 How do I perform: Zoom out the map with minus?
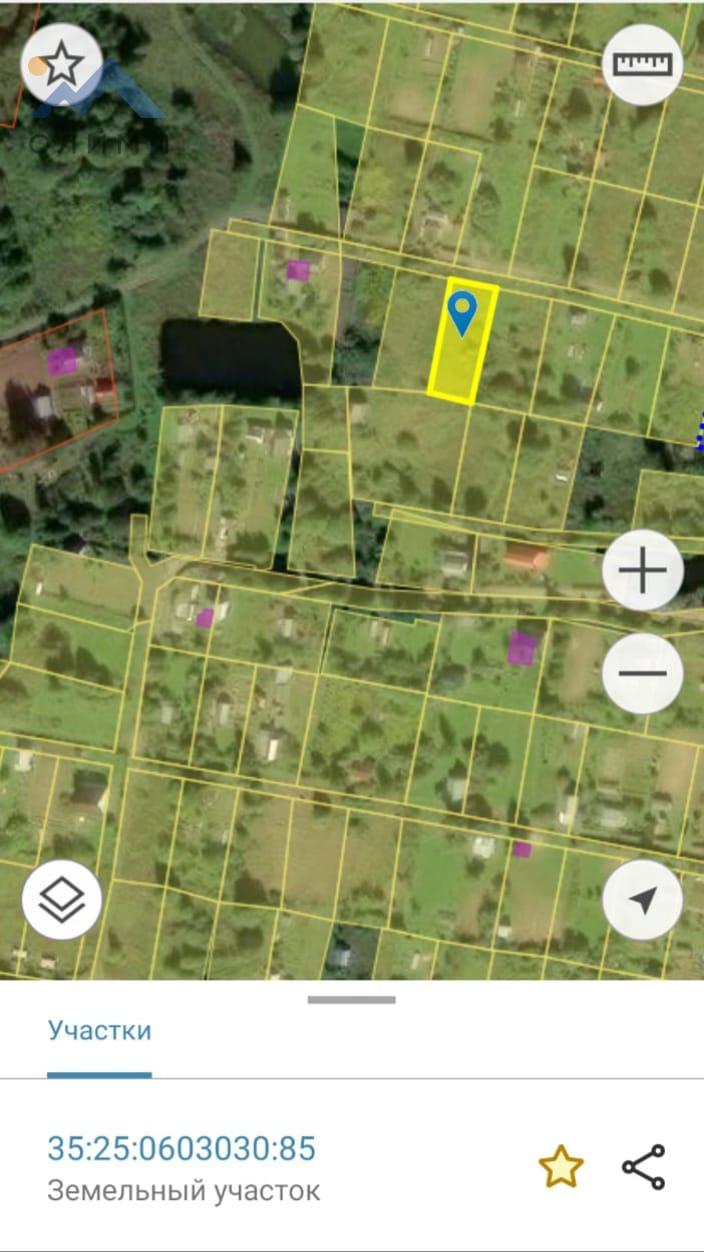[x=643, y=673]
